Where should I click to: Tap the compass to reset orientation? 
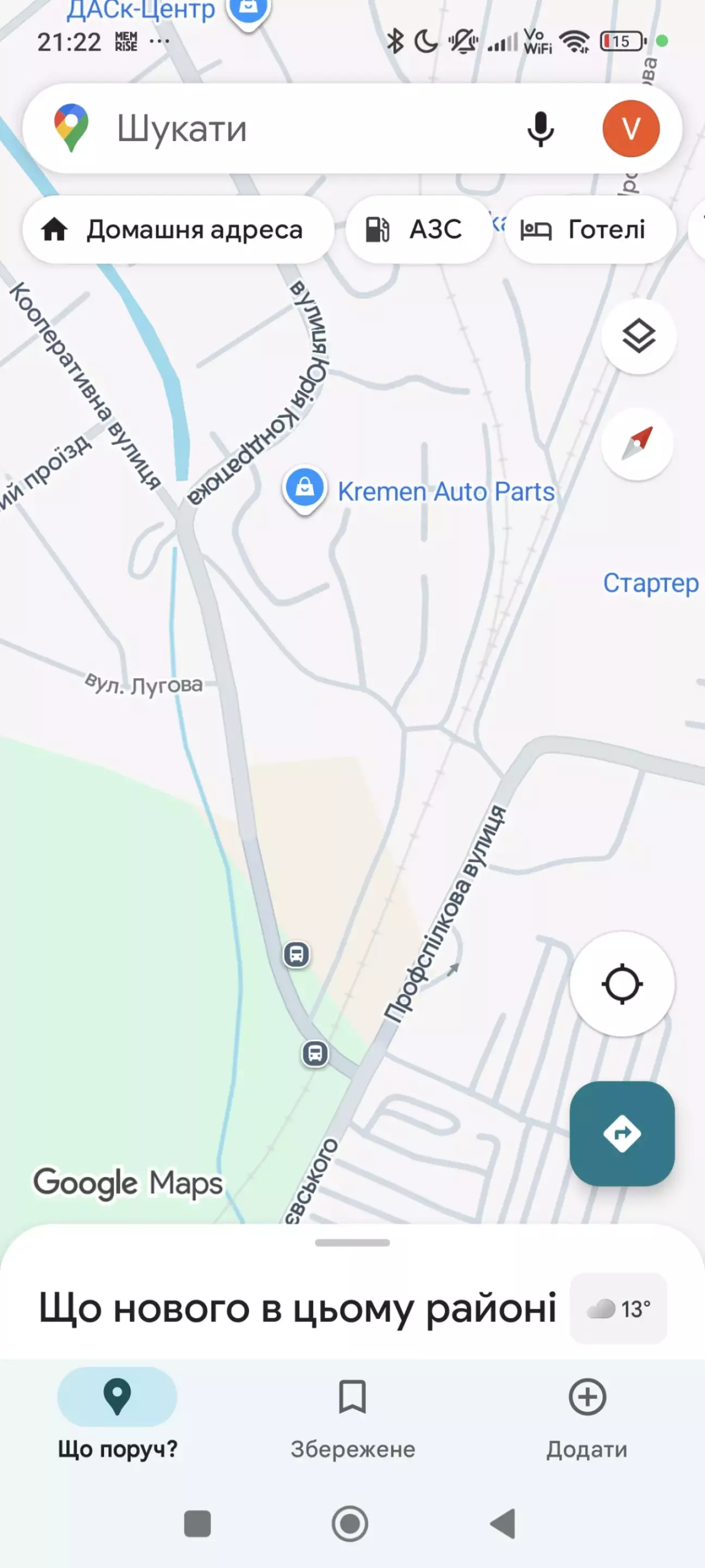pos(637,444)
